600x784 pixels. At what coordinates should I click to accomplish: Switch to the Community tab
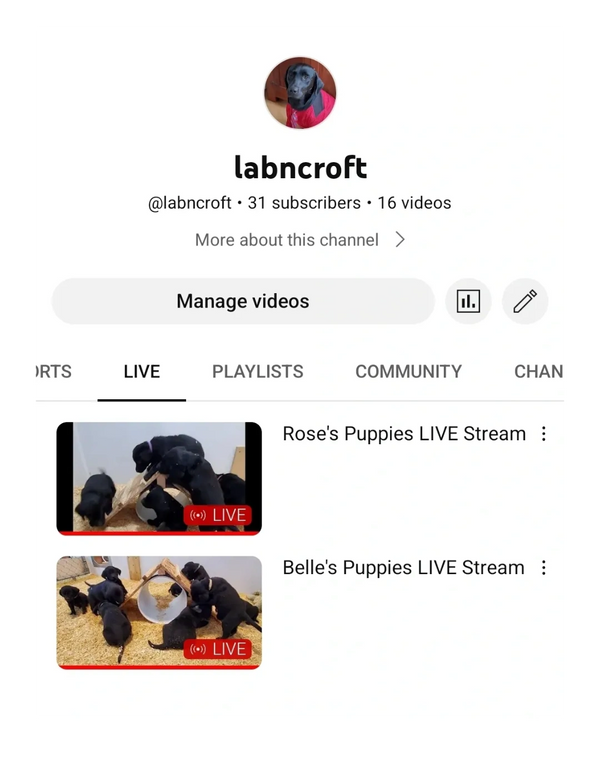[x=408, y=372]
